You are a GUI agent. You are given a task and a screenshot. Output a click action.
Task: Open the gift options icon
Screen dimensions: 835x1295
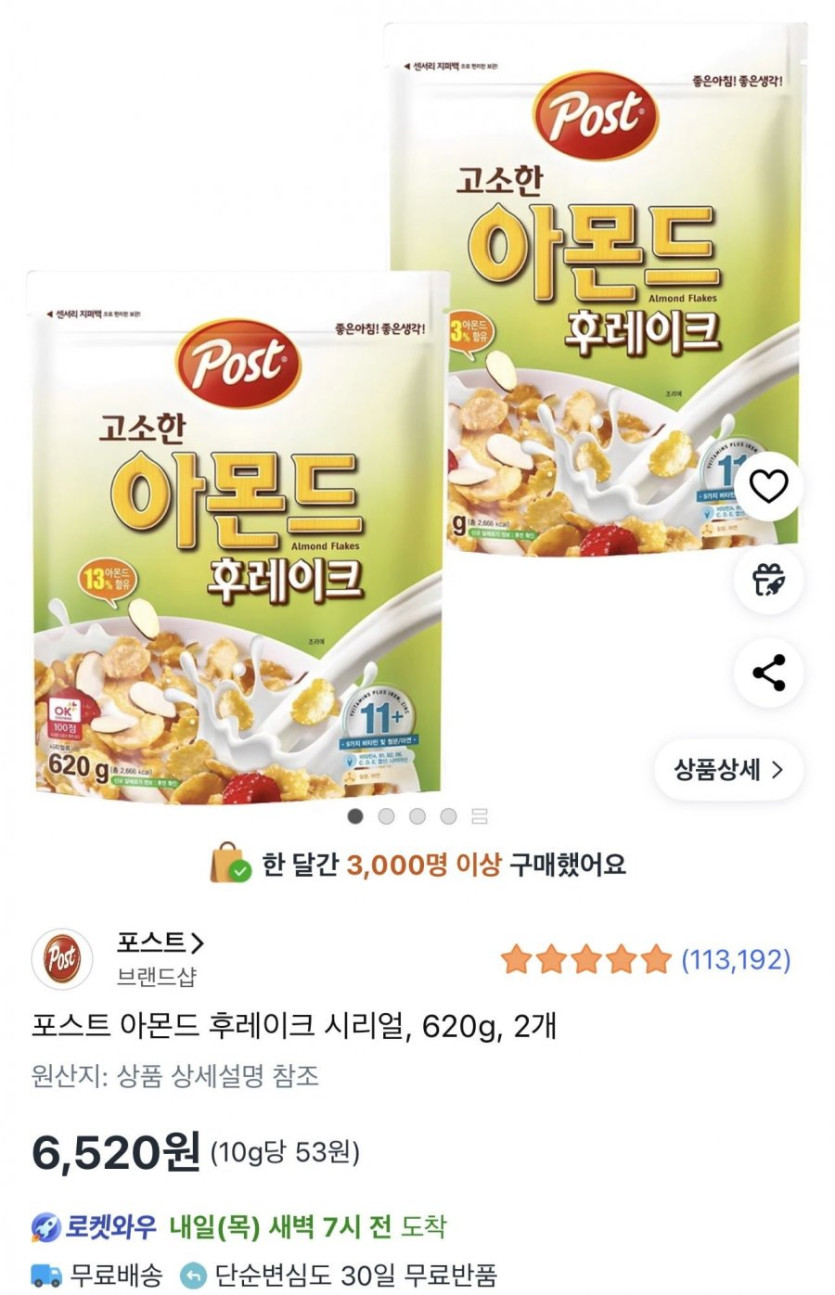point(769,579)
